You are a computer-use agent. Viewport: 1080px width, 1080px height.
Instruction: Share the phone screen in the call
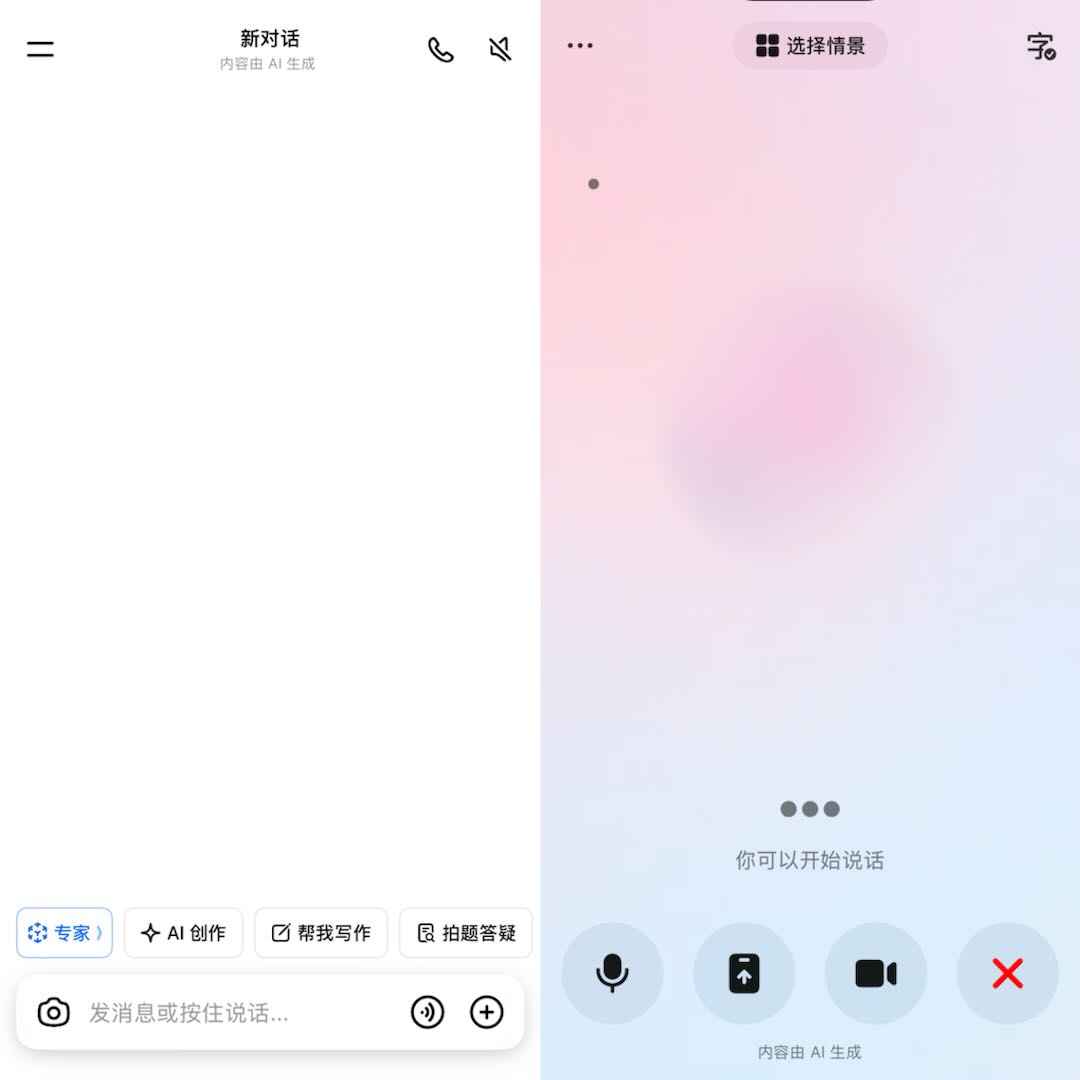point(744,973)
